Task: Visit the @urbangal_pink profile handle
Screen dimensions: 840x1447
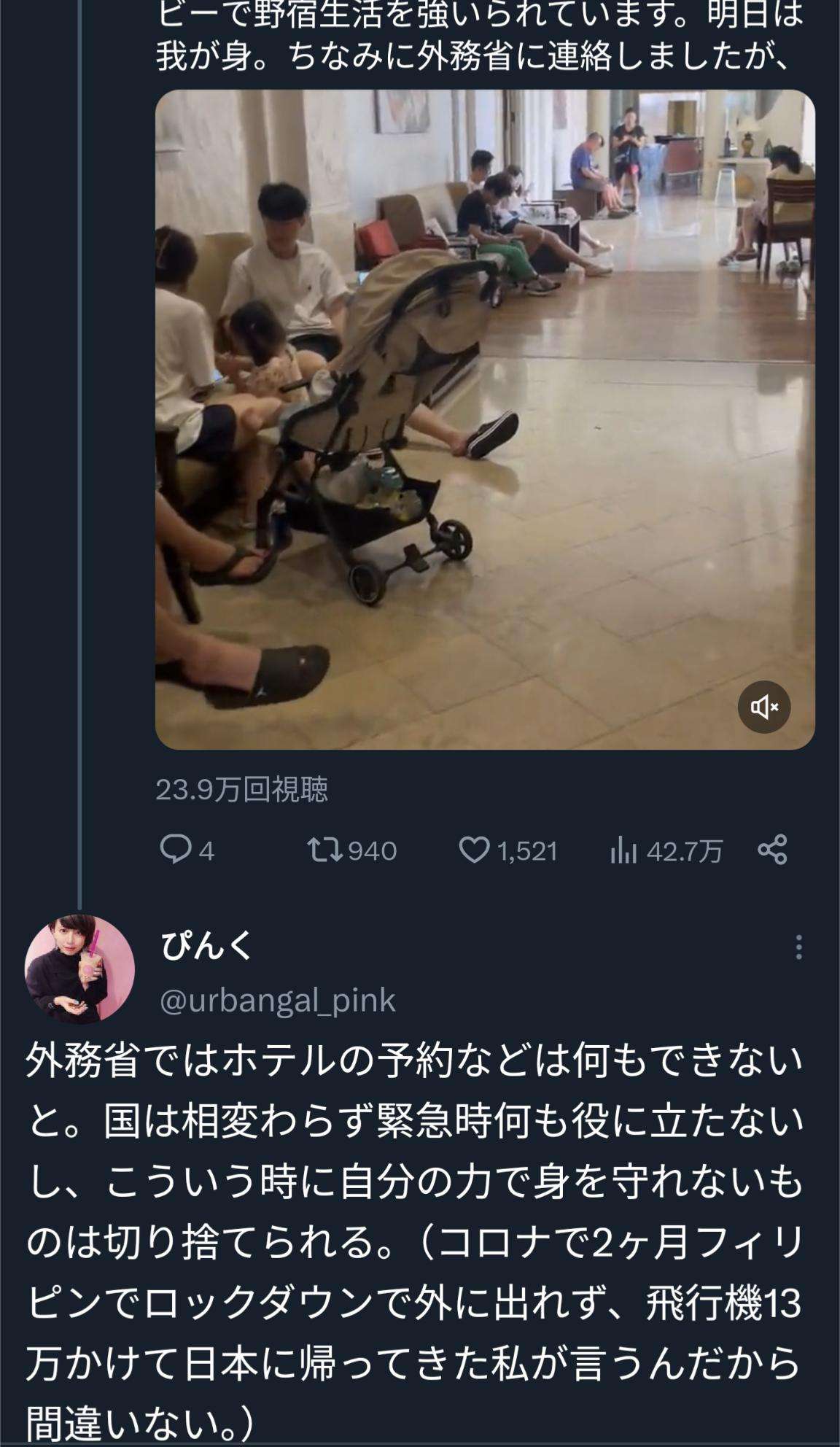Action: [x=277, y=1000]
